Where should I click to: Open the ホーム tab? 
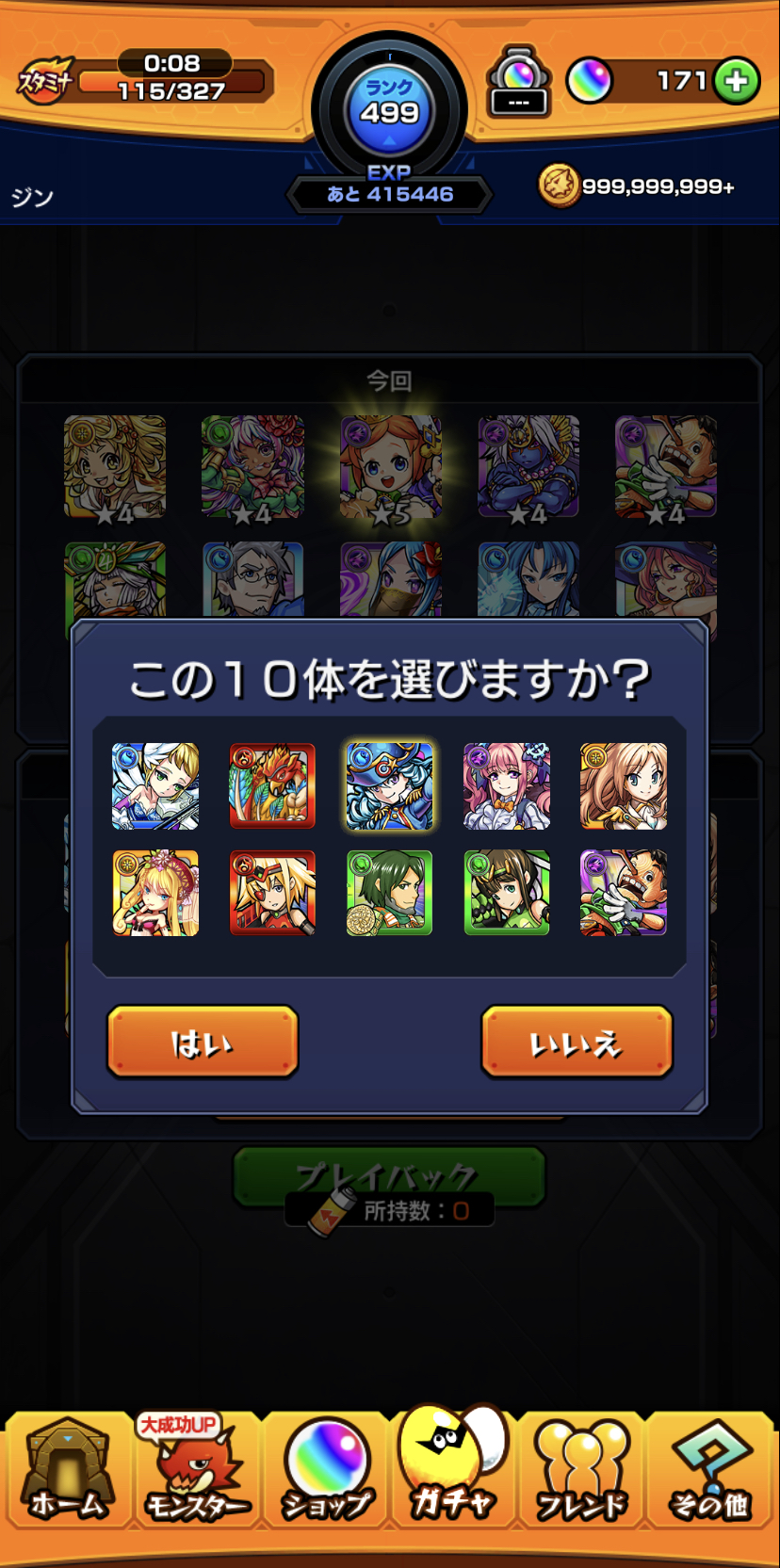(67, 1469)
